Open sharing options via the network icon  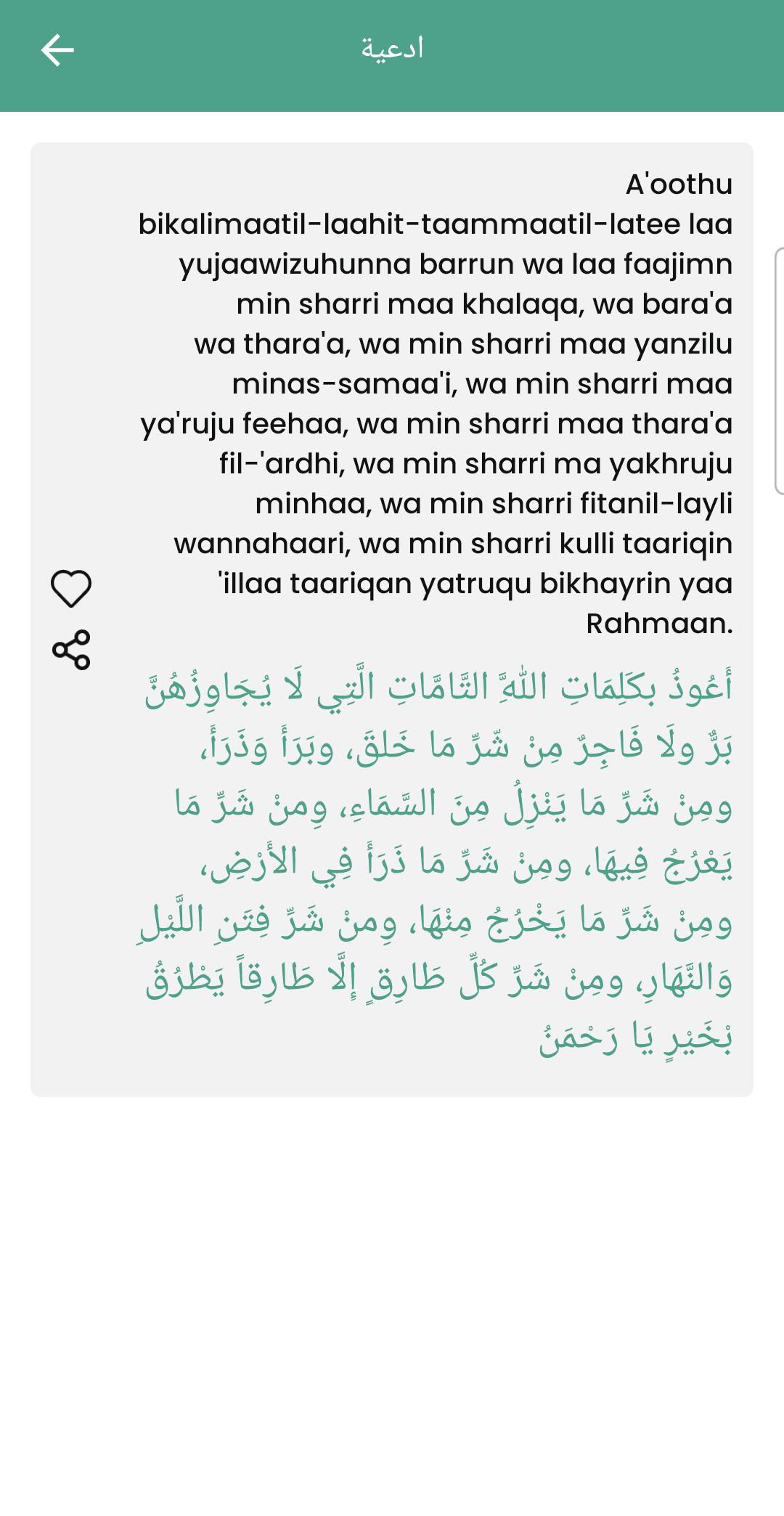(70, 651)
